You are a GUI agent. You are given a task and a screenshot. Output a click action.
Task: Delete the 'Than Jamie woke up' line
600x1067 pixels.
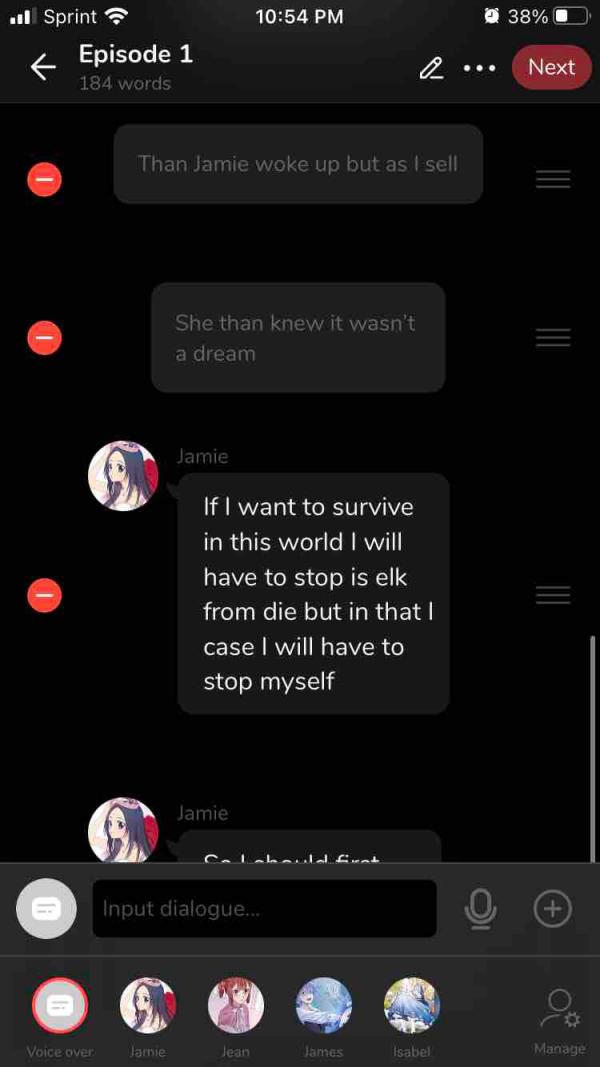coord(44,180)
